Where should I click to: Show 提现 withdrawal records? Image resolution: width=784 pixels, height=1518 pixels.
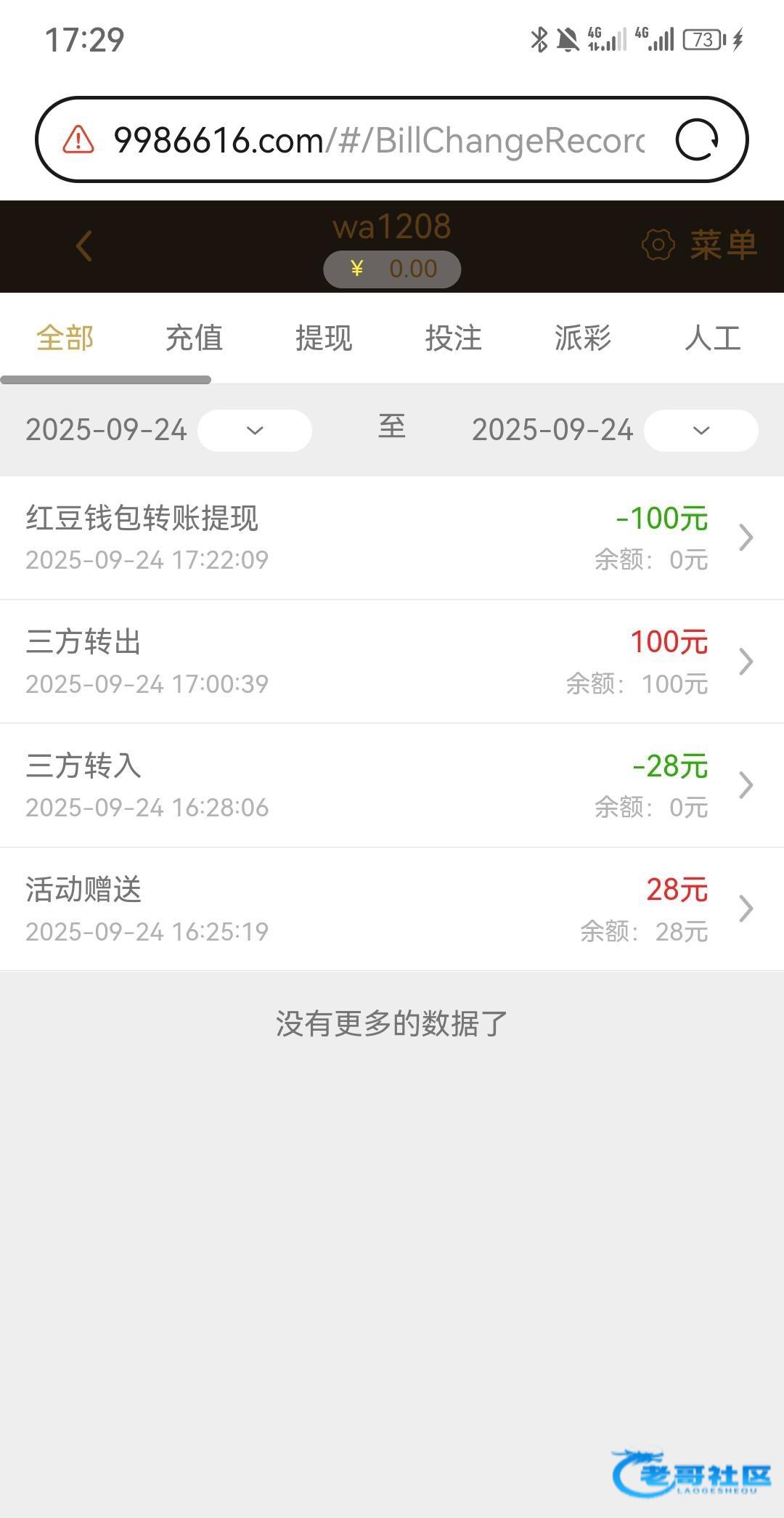(324, 338)
